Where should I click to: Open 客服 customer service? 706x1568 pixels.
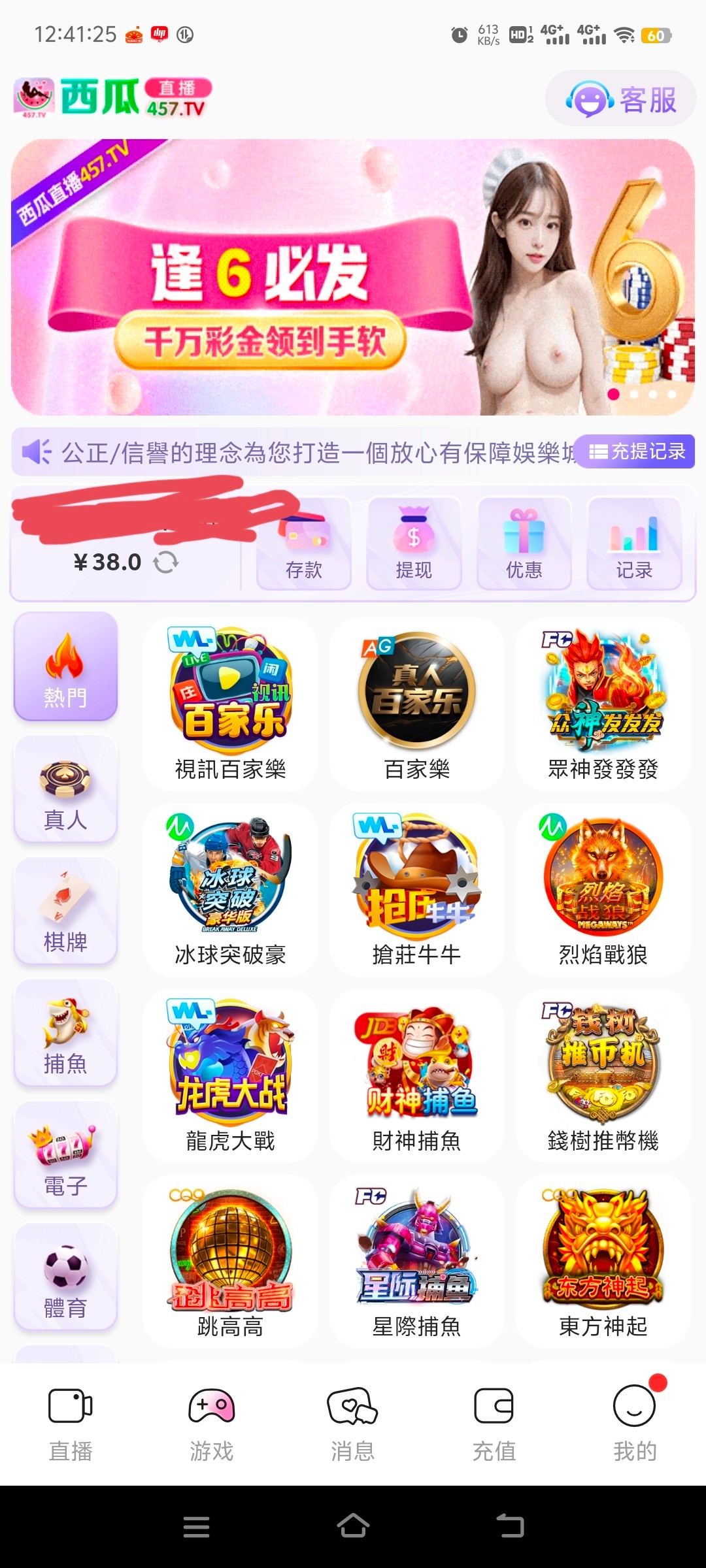pyautogui.click(x=620, y=99)
